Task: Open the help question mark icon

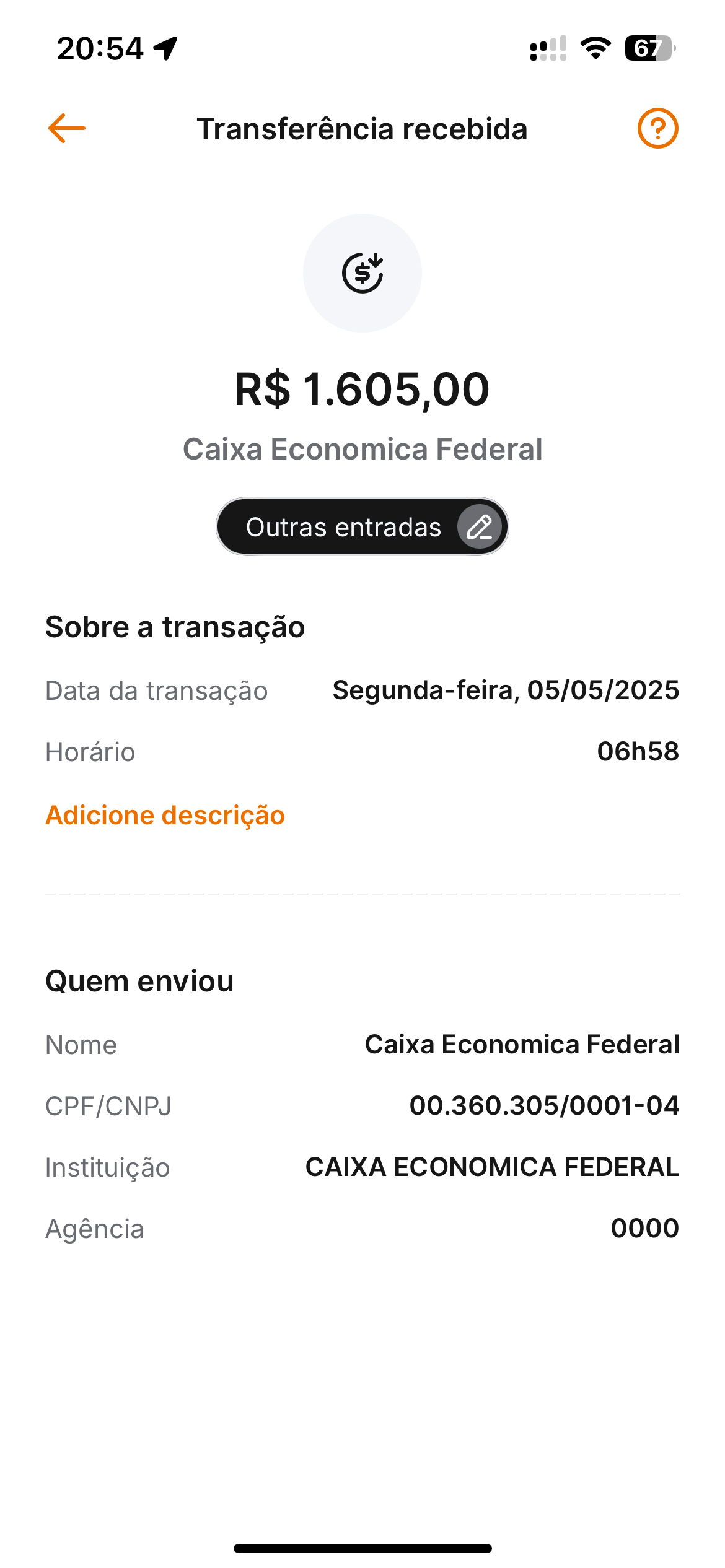Action: tap(657, 128)
